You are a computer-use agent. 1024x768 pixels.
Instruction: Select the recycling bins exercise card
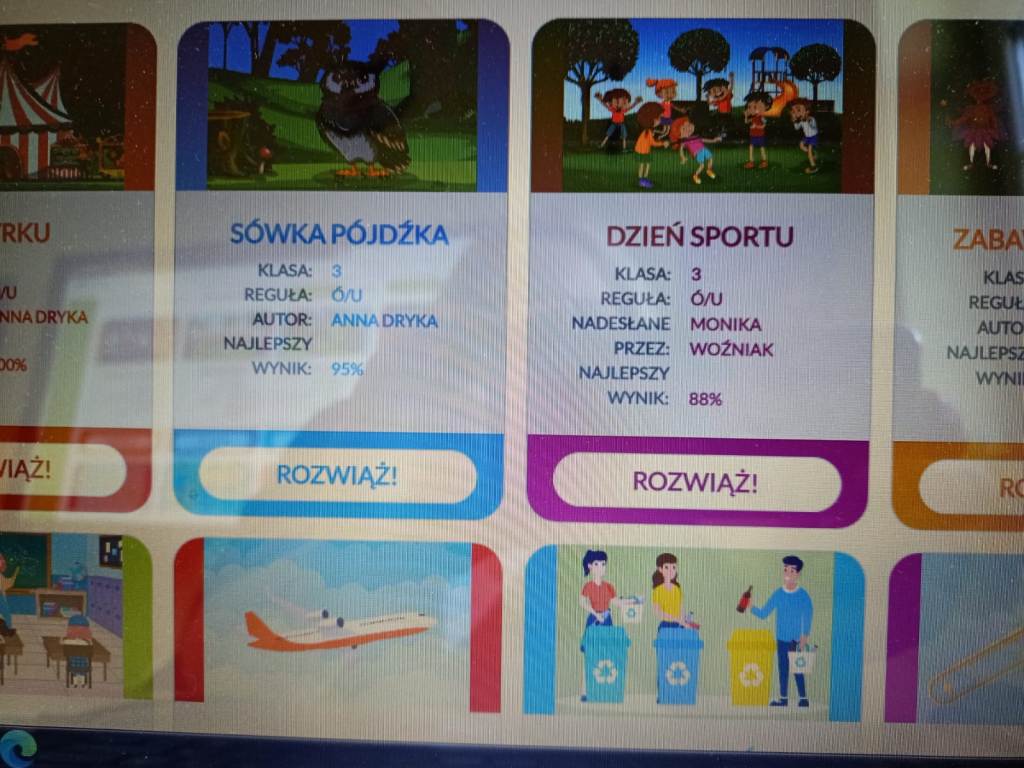[x=693, y=632]
